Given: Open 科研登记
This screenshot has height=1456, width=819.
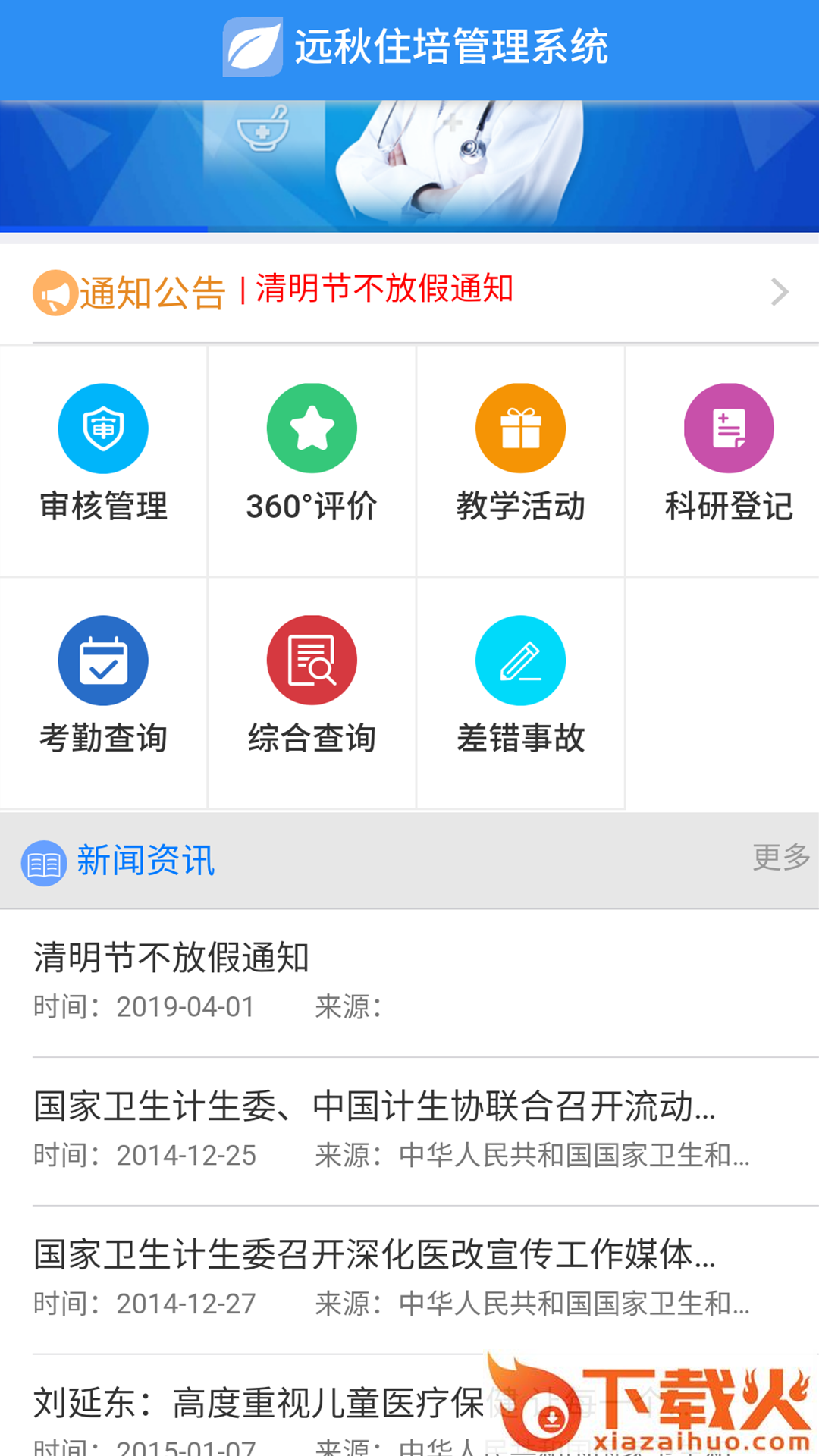Looking at the screenshot, I should [x=728, y=459].
